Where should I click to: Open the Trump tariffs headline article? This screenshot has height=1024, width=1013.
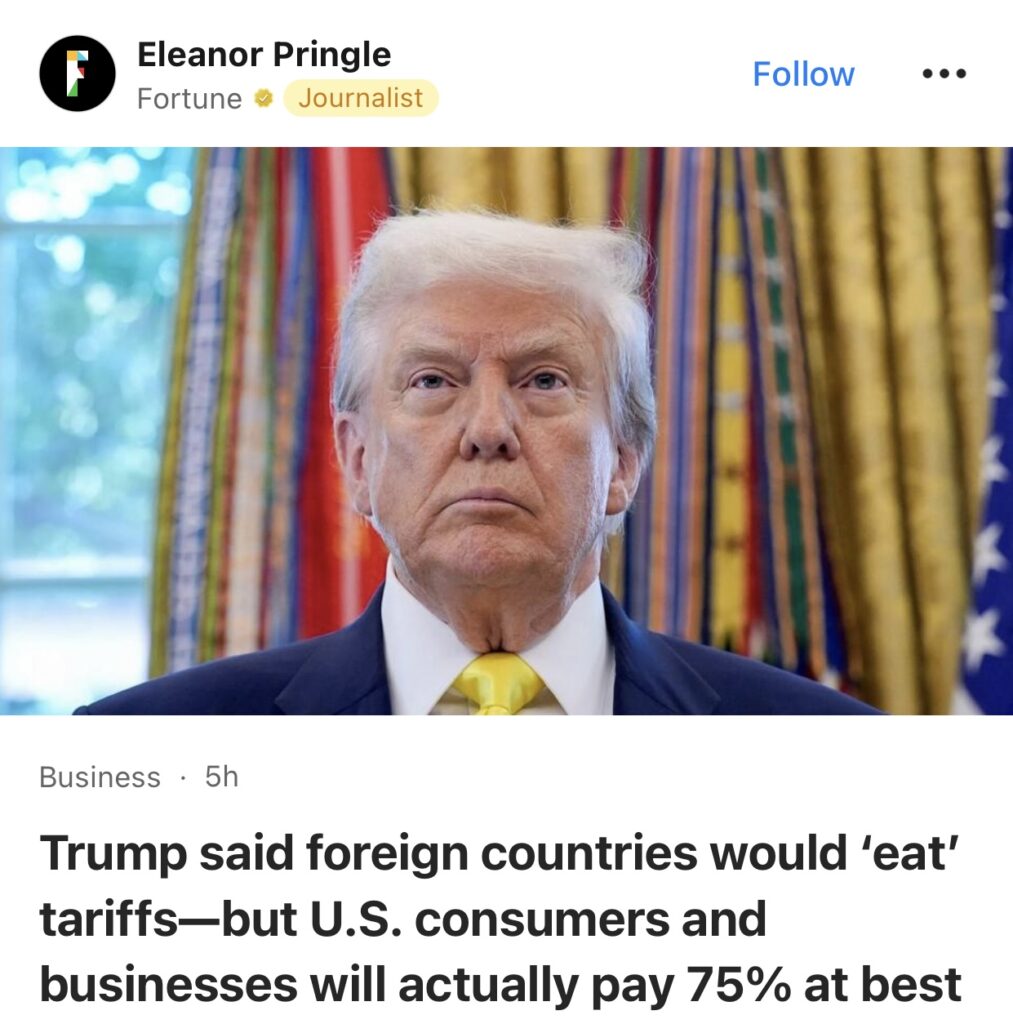tap(500, 918)
